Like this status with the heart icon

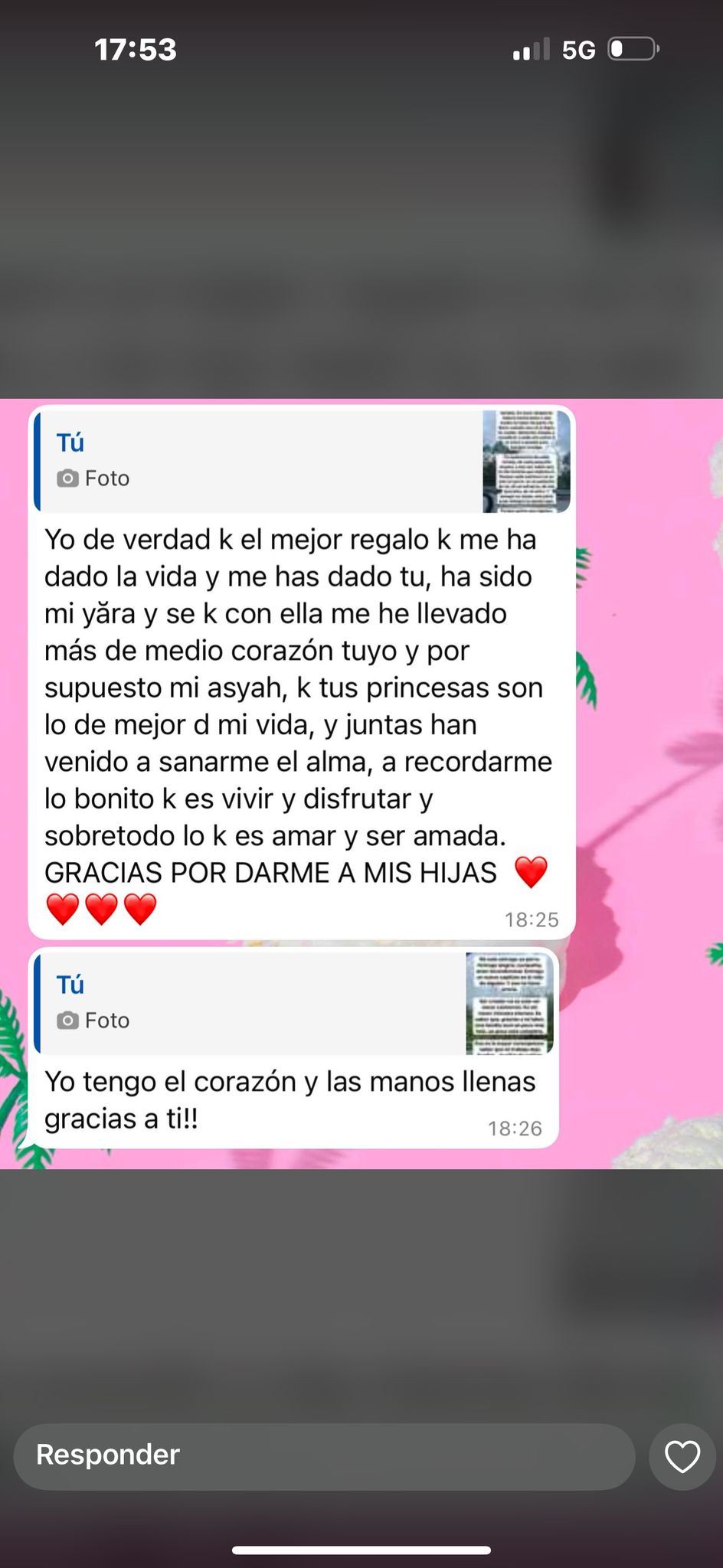click(682, 1455)
